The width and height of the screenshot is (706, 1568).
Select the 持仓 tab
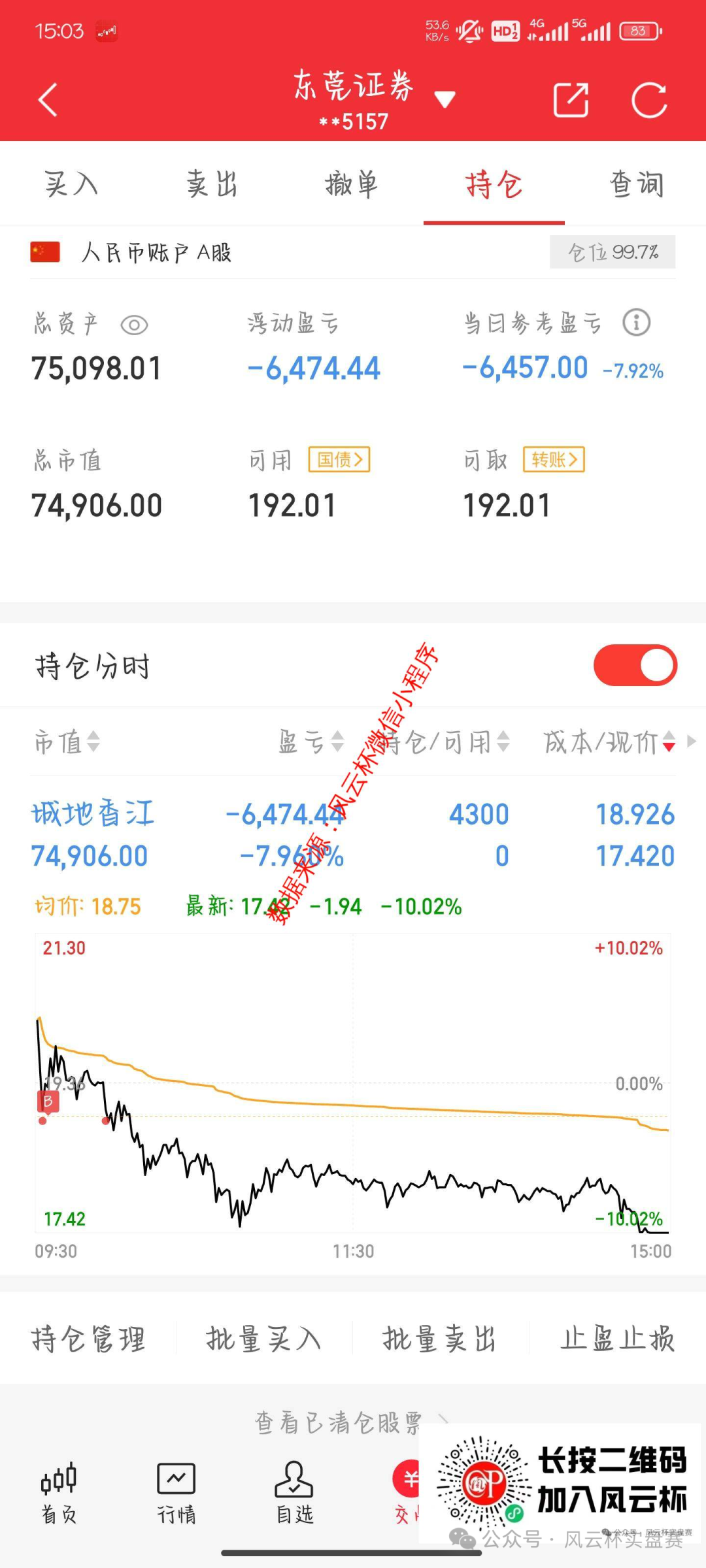click(x=494, y=184)
